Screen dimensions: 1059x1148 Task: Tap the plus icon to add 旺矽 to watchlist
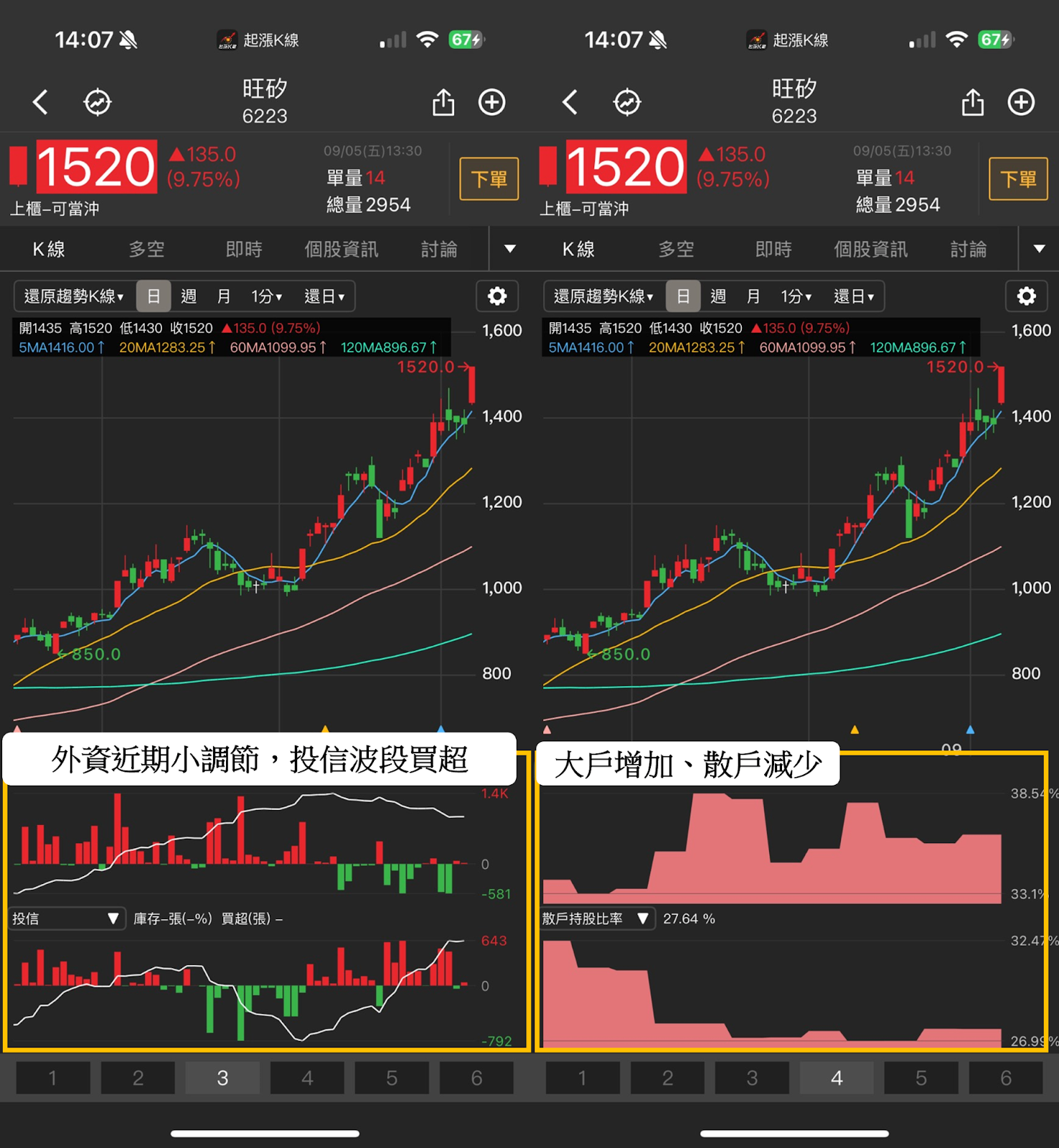point(492,102)
